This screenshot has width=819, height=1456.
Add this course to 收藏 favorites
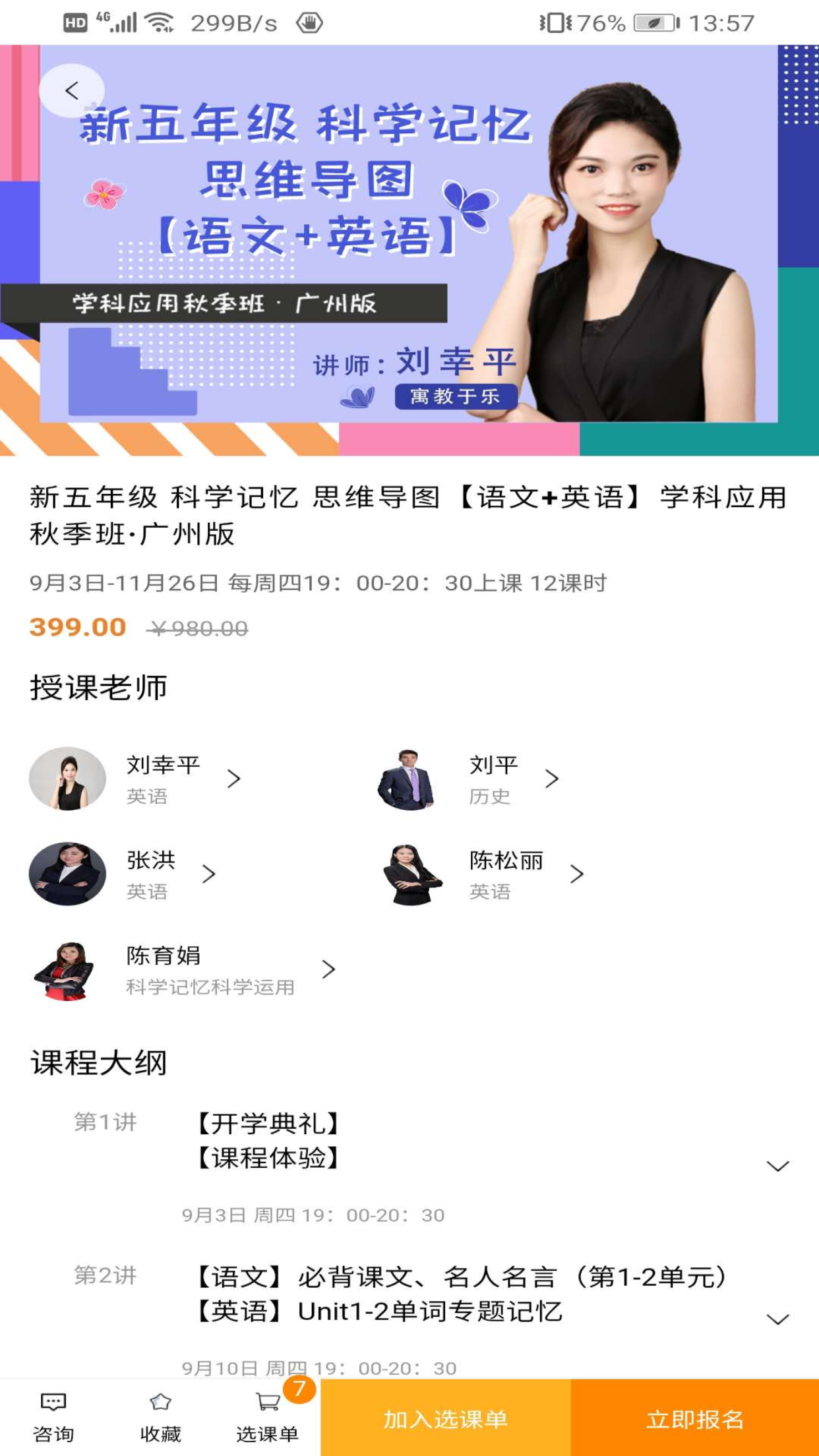pyautogui.click(x=160, y=1417)
